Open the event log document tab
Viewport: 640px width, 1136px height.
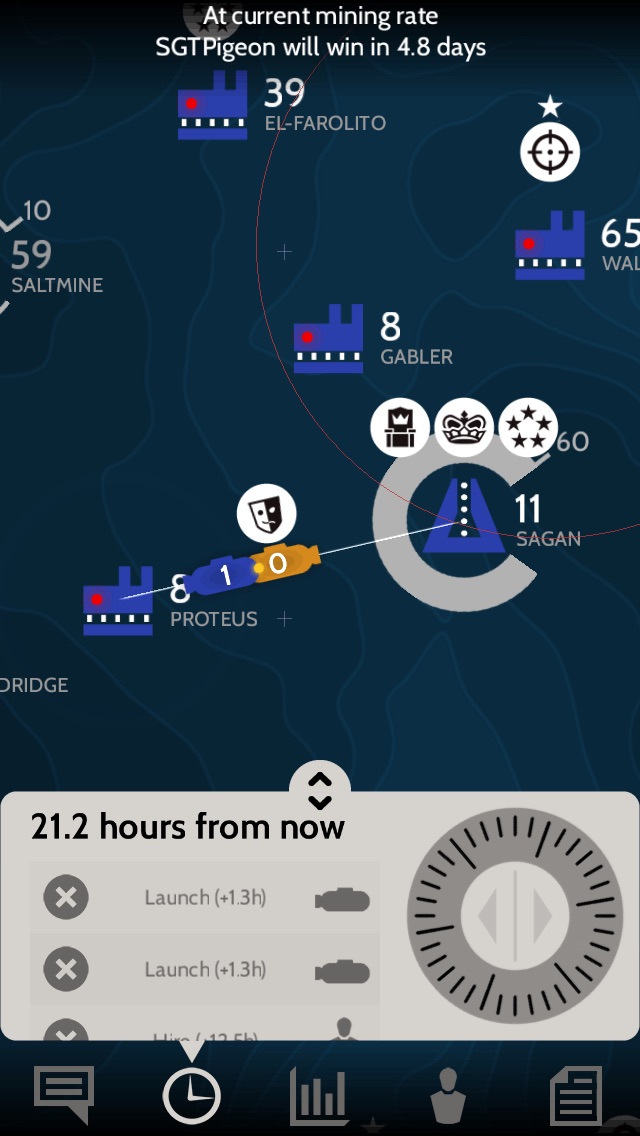pos(577,1096)
